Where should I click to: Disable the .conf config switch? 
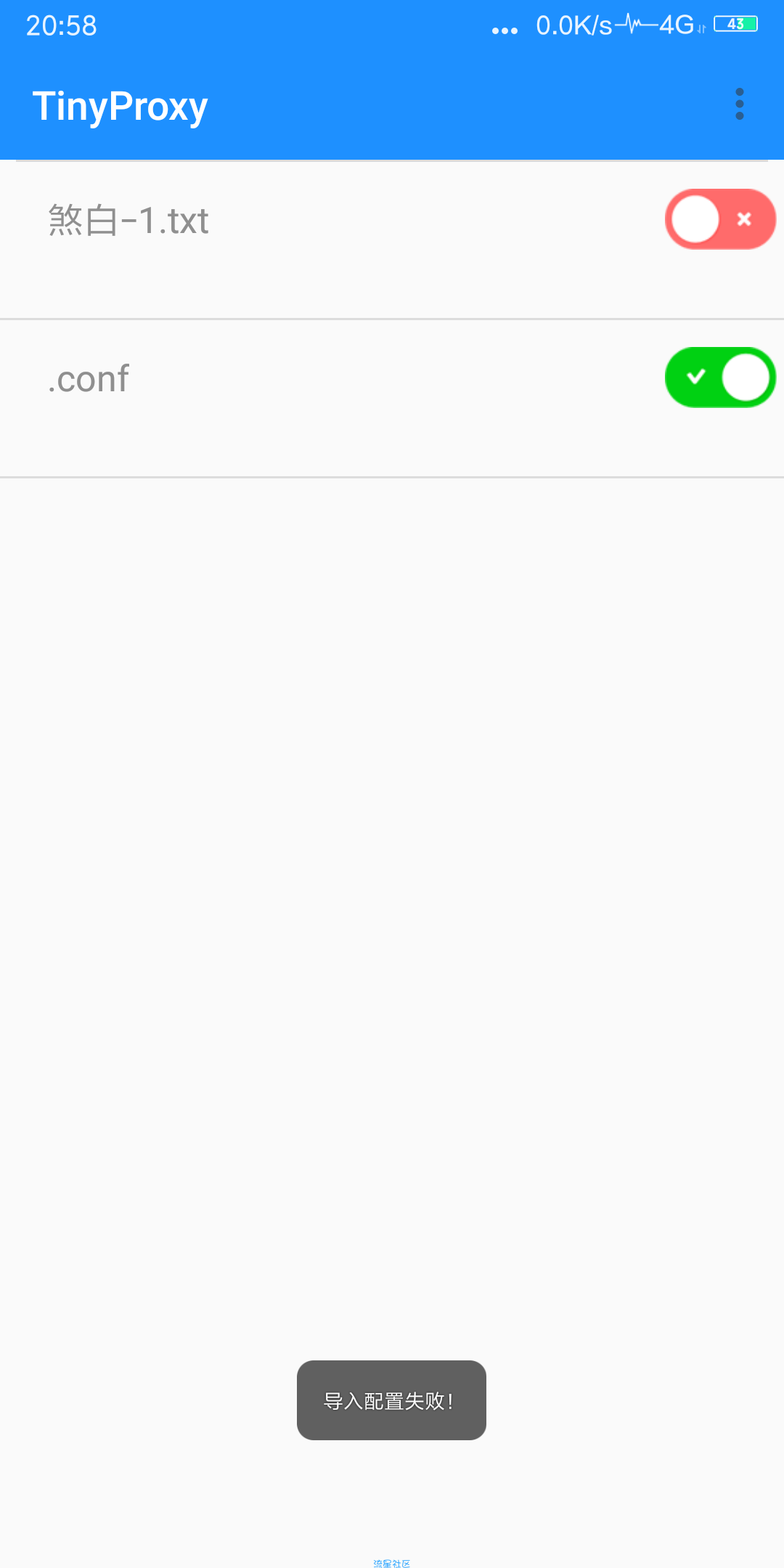[719, 377]
